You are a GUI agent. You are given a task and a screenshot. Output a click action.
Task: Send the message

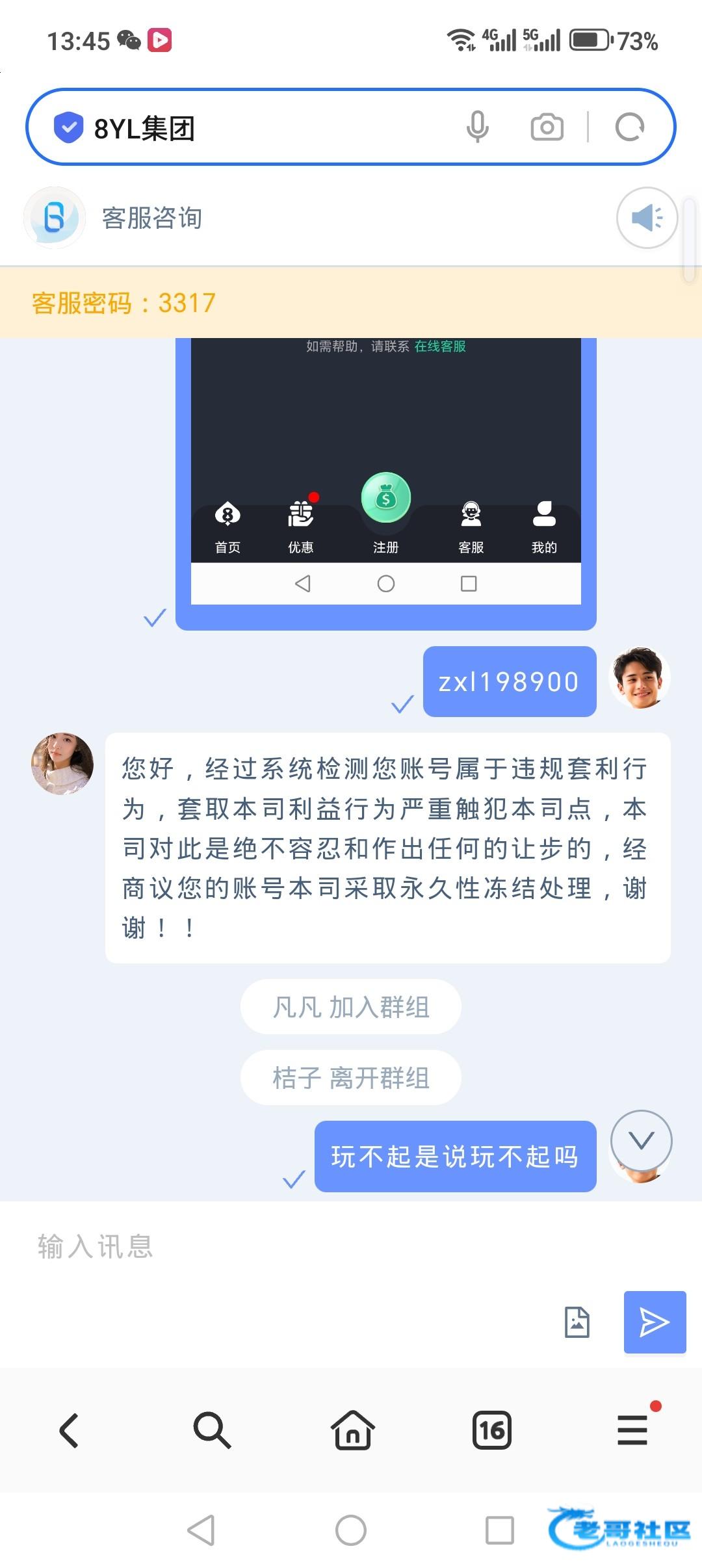(x=655, y=1322)
